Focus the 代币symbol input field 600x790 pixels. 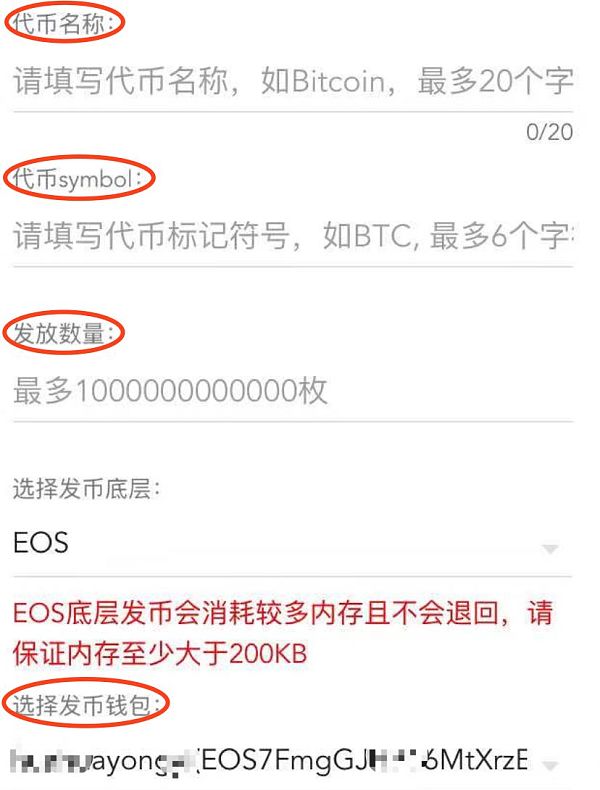[x=290, y=237]
